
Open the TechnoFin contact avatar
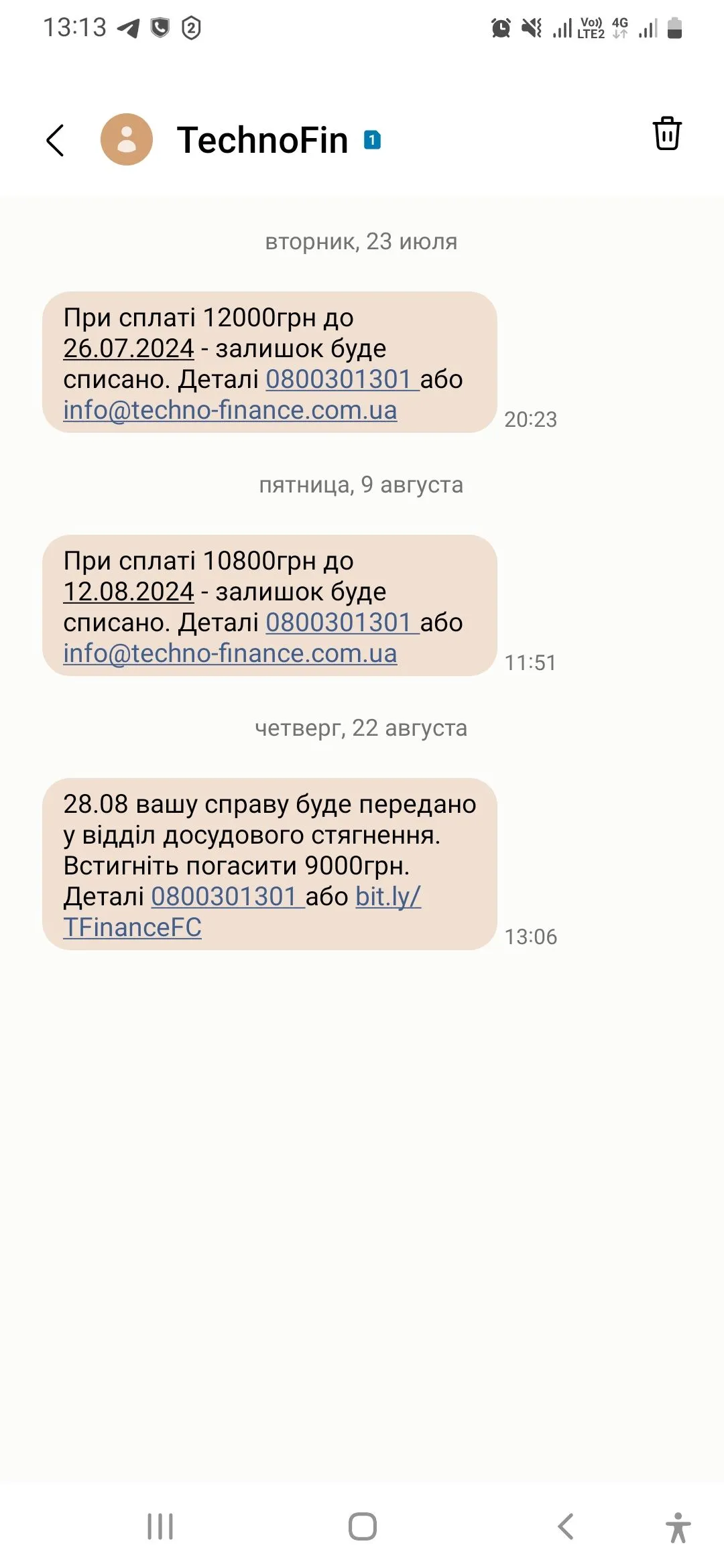[127, 139]
